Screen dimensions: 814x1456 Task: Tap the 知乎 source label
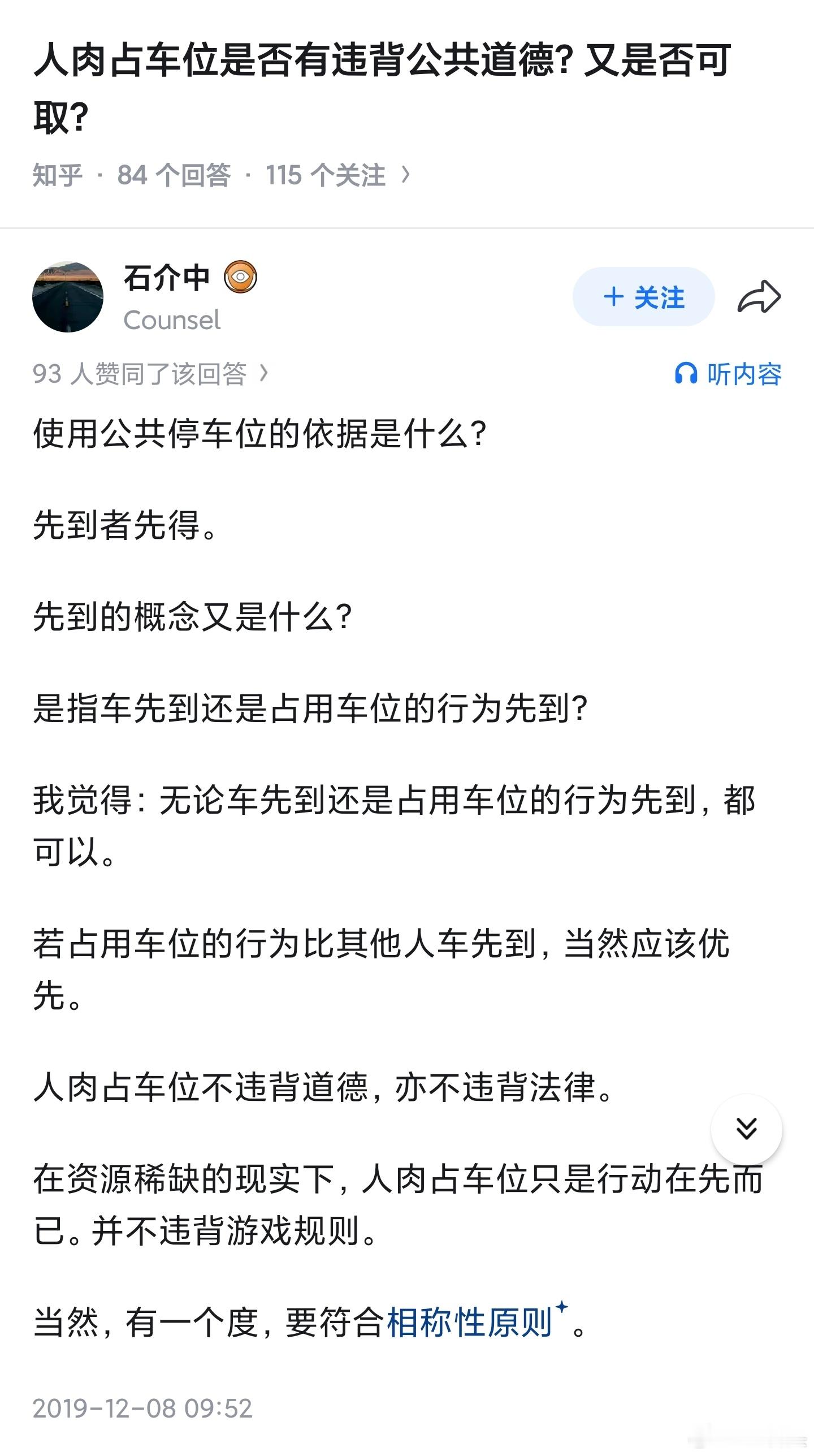point(58,174)
